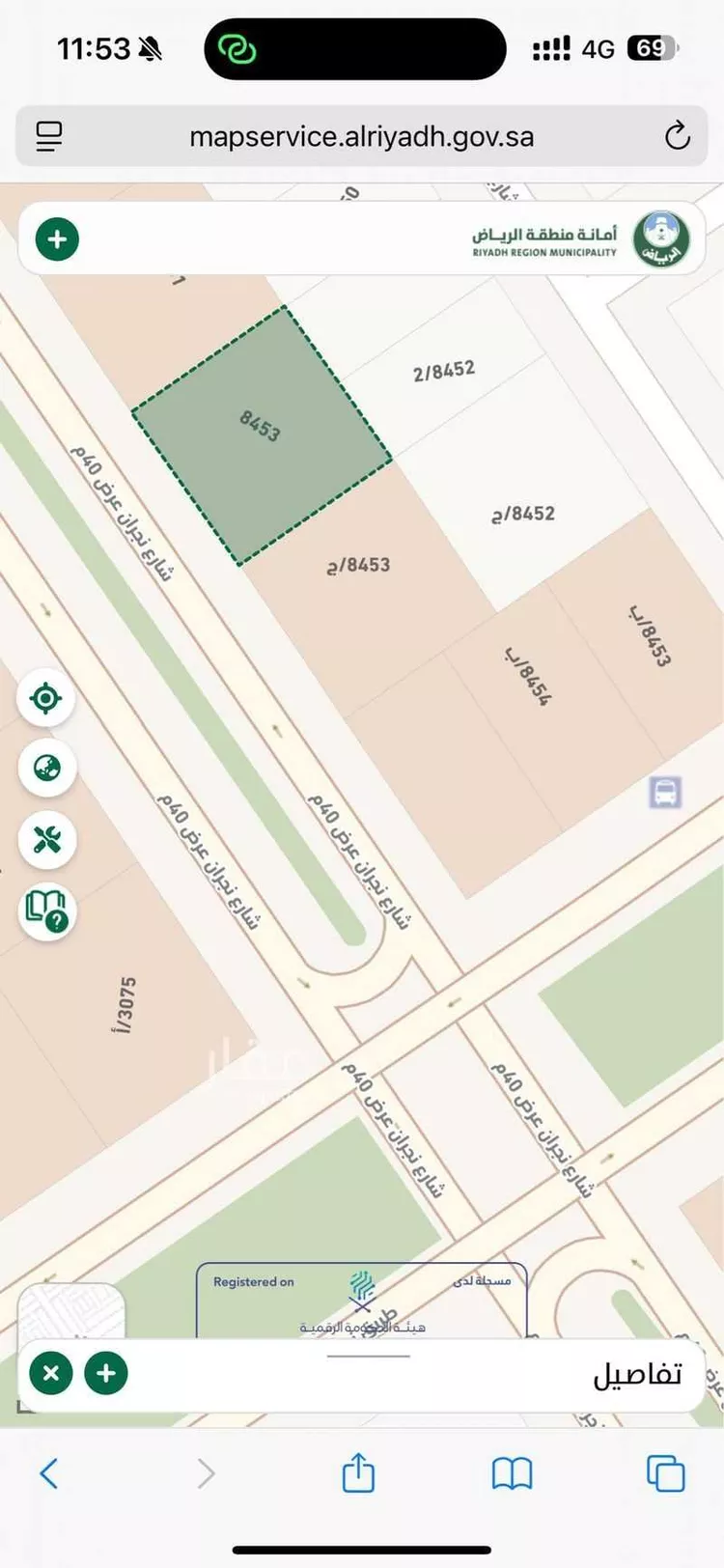Open the map tools button
The width and height of the screenshot is (724, 1568).
coord(46,840)
